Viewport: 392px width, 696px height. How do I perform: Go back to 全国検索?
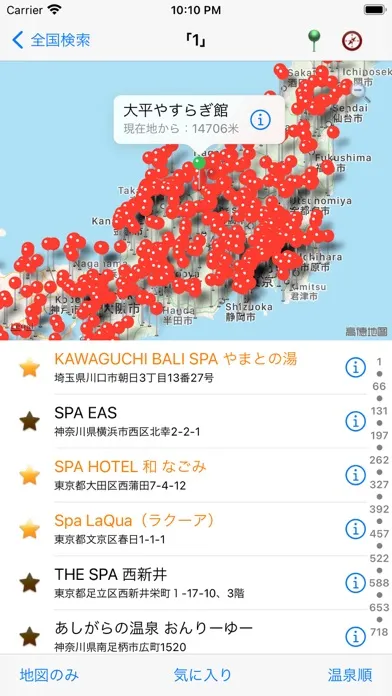(51, 40)
